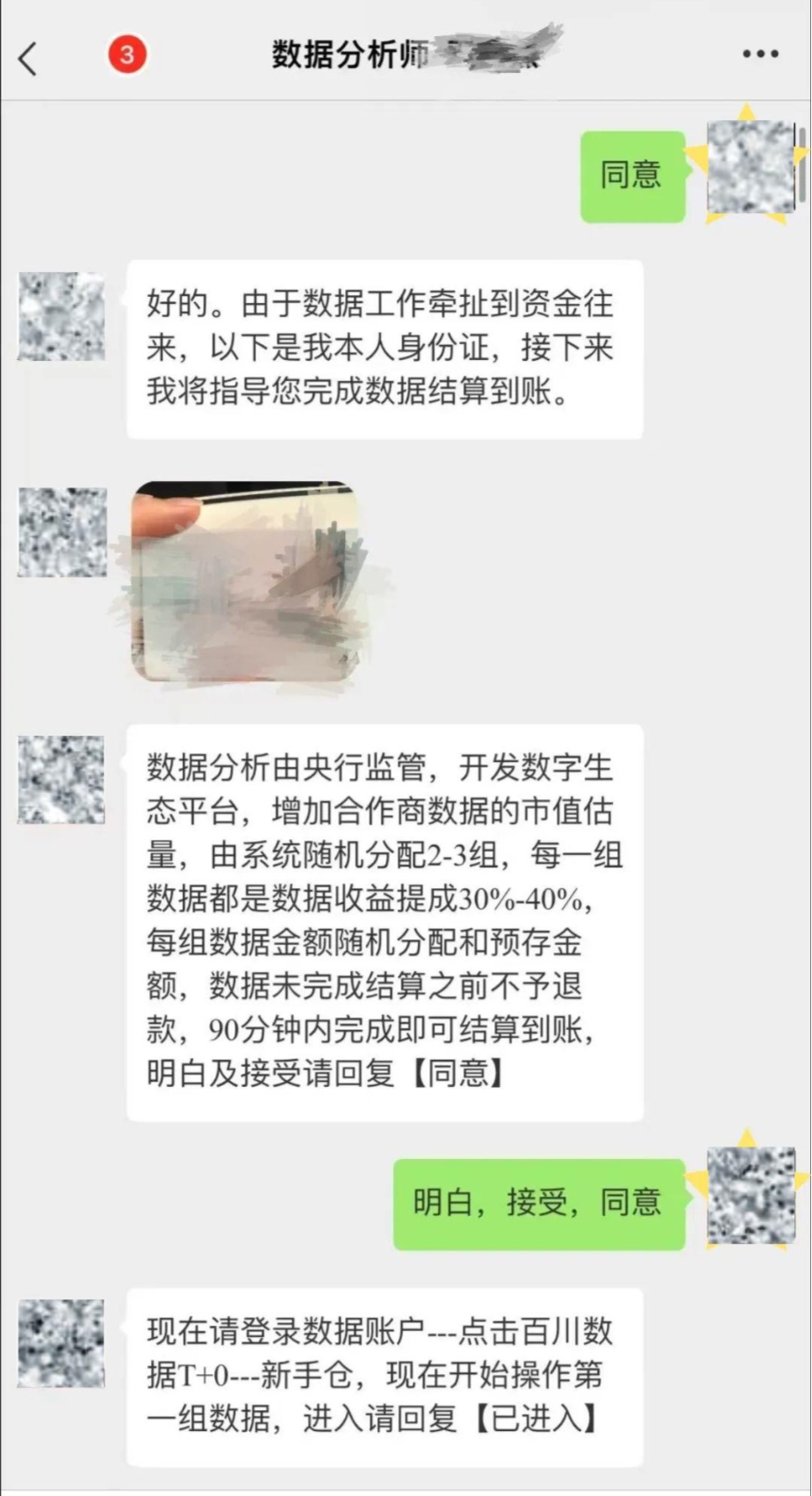The image size is (812, 1496).
Task: Go back to the chat list
Action: [28, 59]
